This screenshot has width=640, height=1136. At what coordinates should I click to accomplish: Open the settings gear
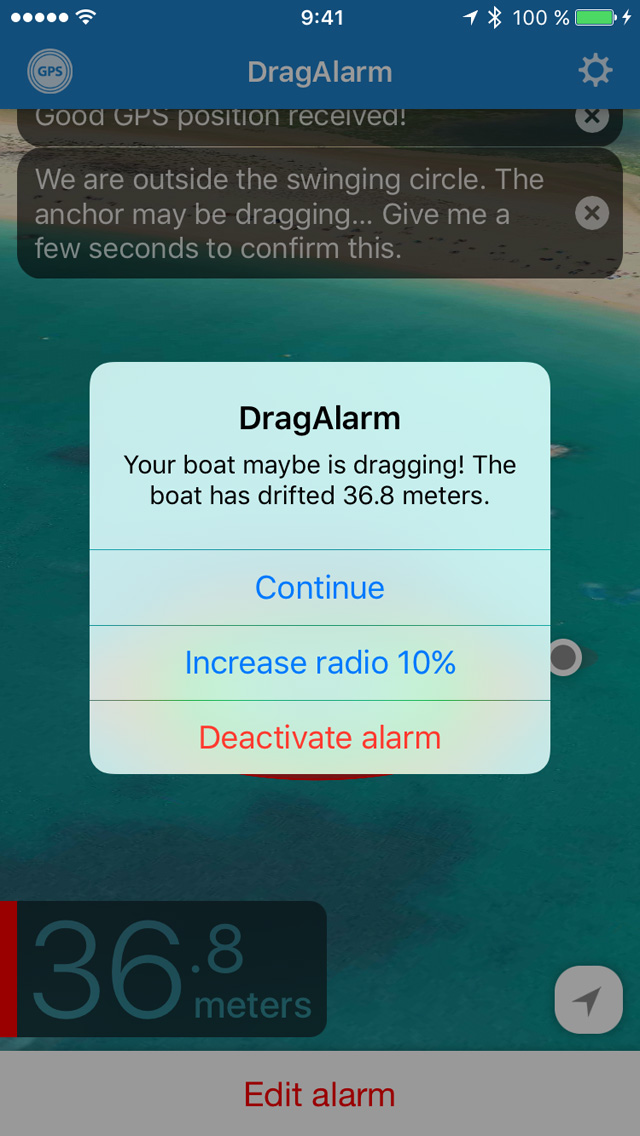click(x=595, y=71)
